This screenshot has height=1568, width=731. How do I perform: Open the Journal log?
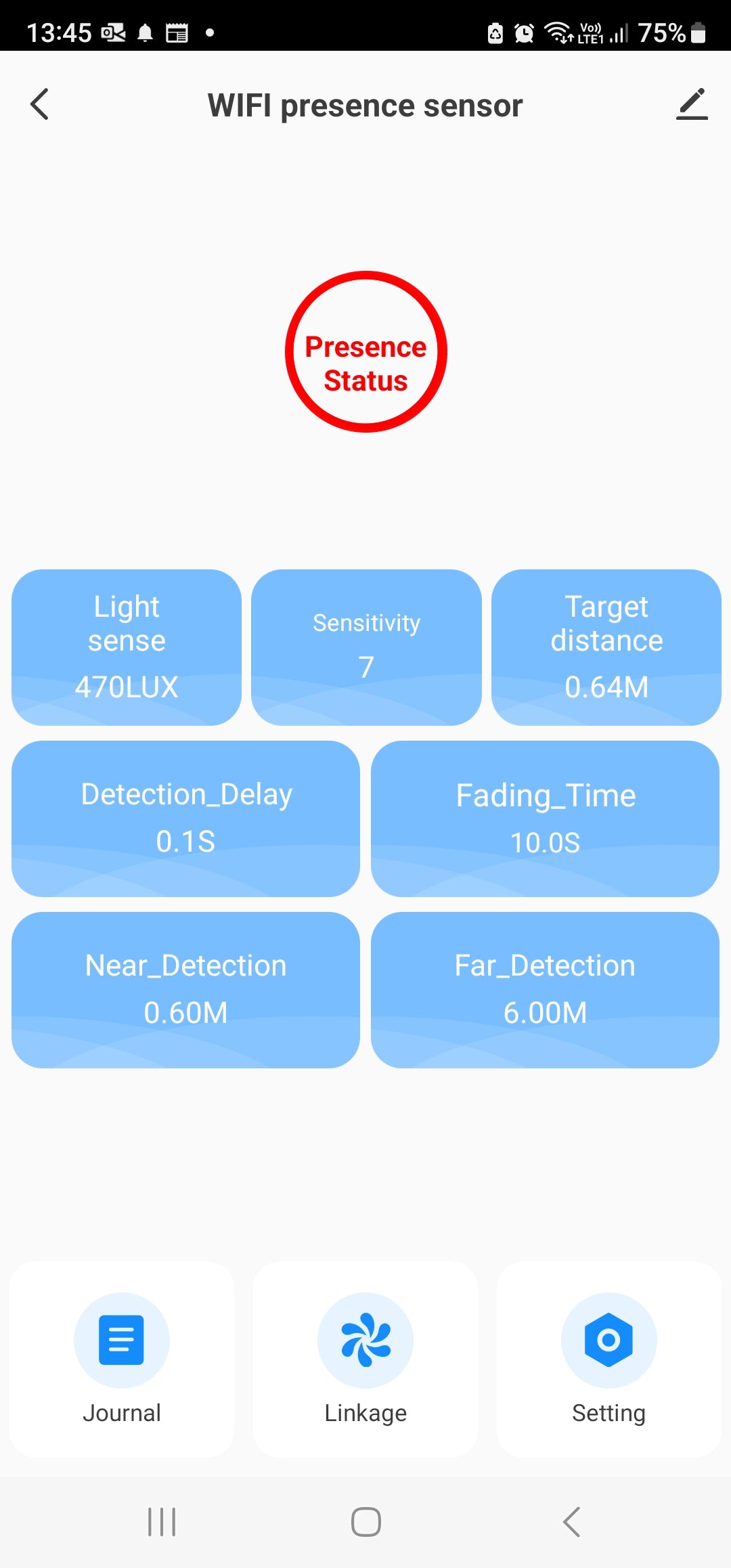pos(122,1358)
